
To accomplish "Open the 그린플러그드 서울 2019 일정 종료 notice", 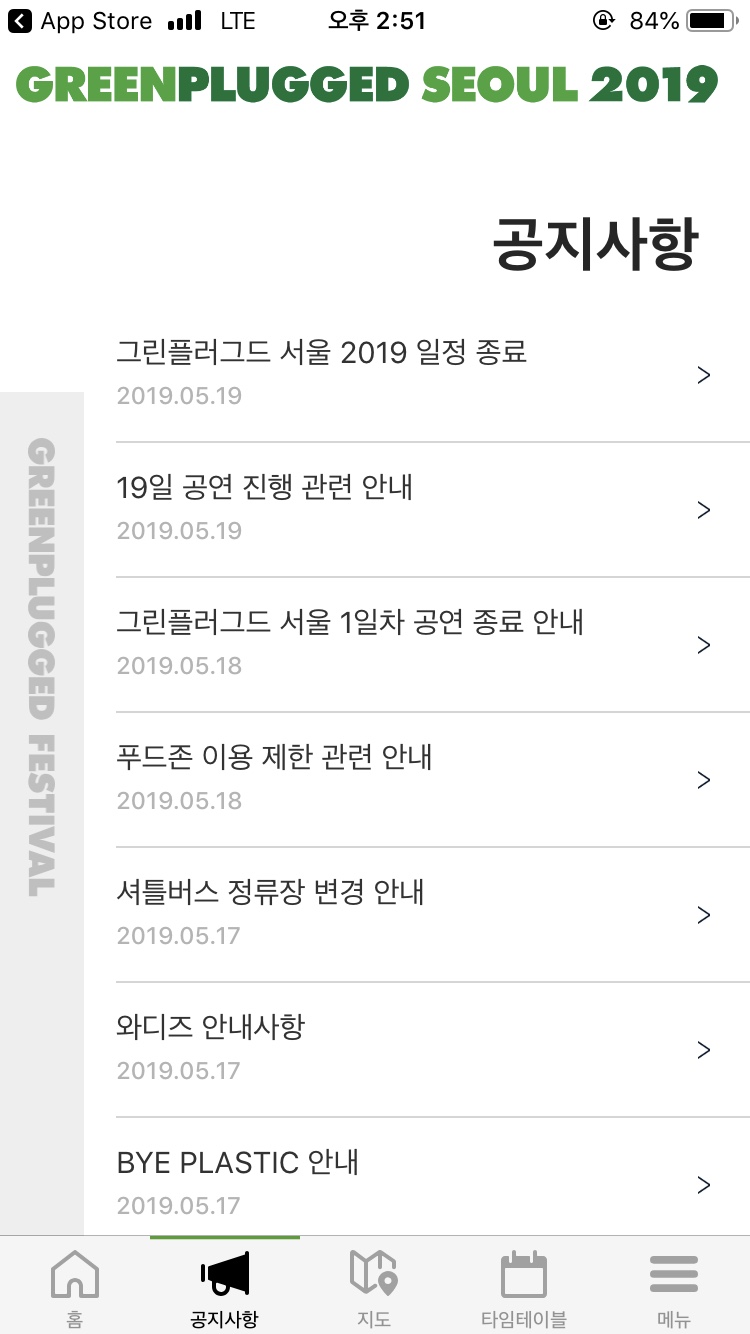I will coord(433,374).
